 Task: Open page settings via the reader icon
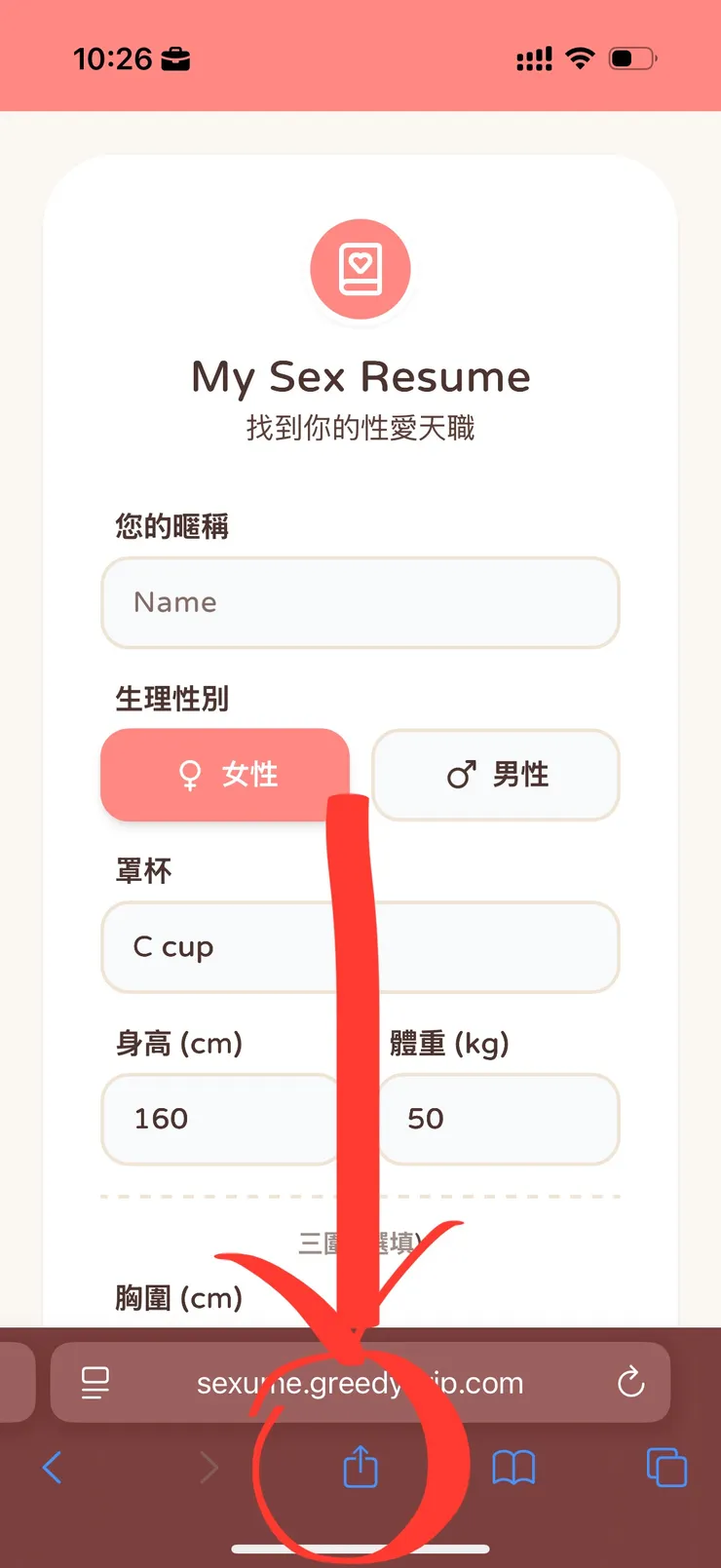click(x=95, y=1382)
